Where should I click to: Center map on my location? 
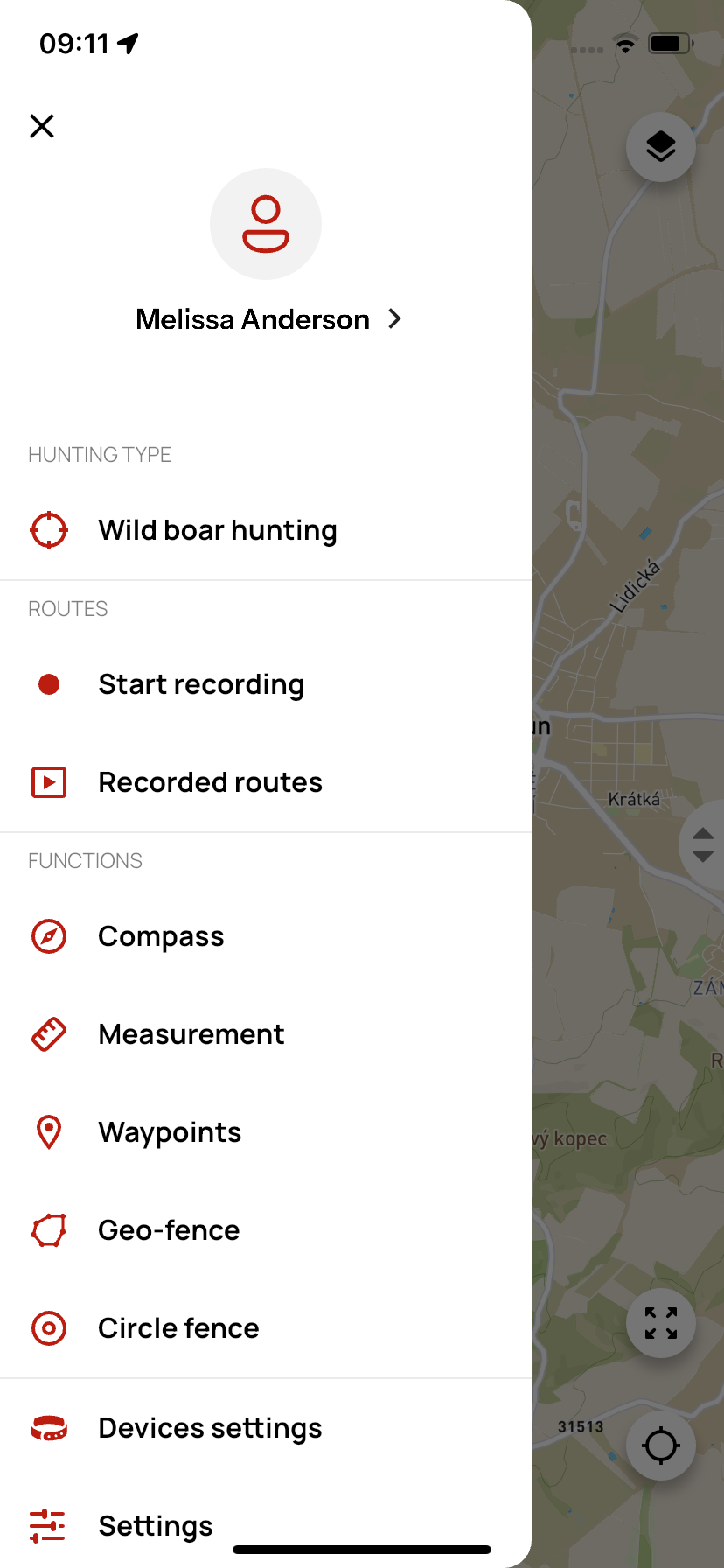click(x=660, y=1445)
